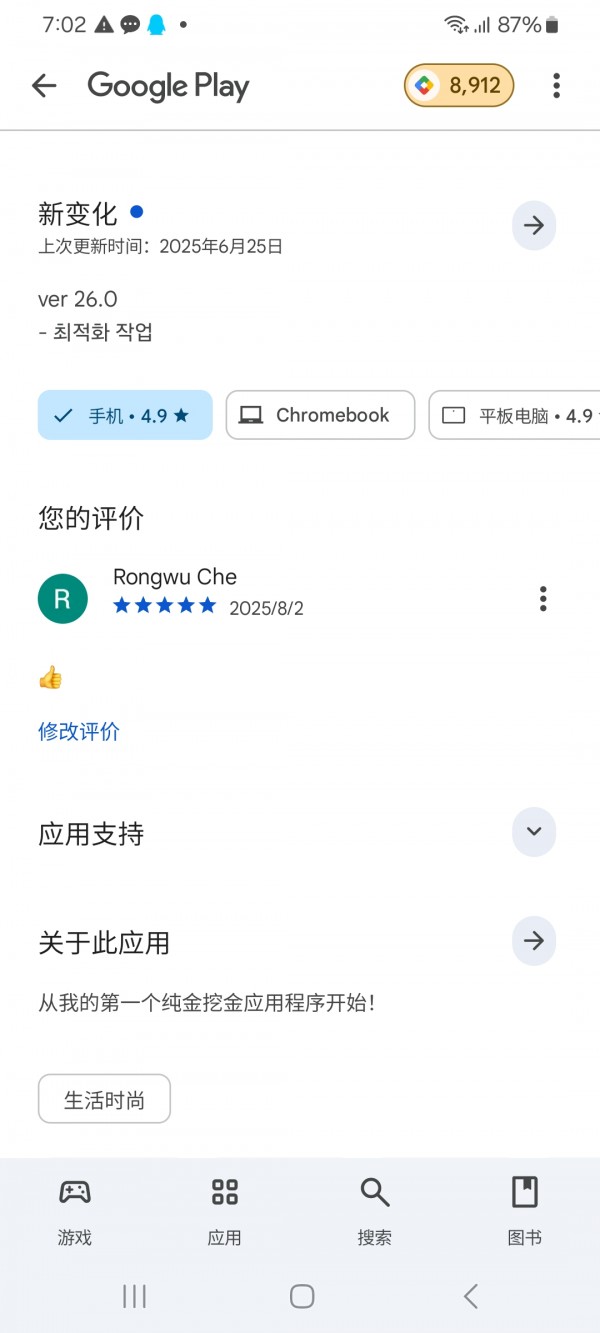This screenshot has width=600, height=1333.
Task: Open the 新变化 details arrow
Action: [534, 226]
